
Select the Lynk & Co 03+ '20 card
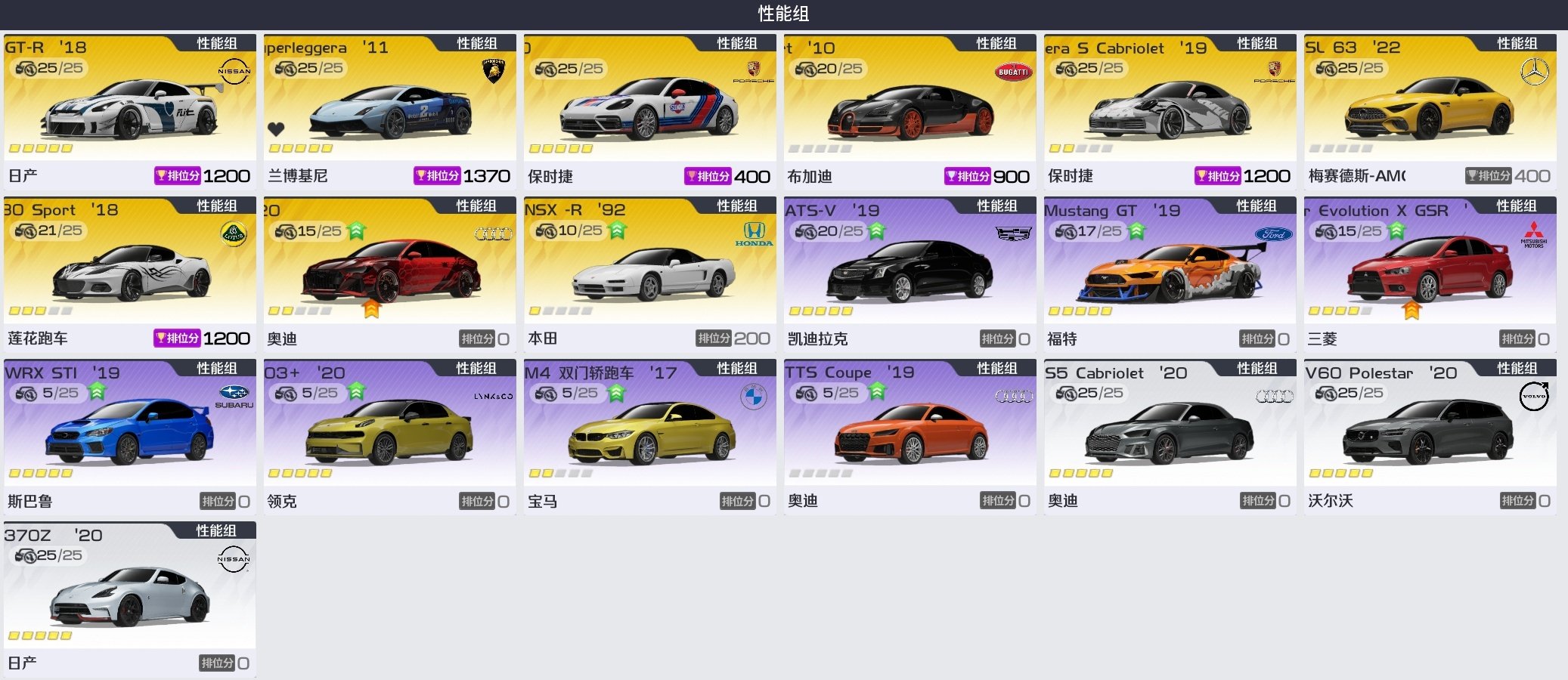click(389, 434)
